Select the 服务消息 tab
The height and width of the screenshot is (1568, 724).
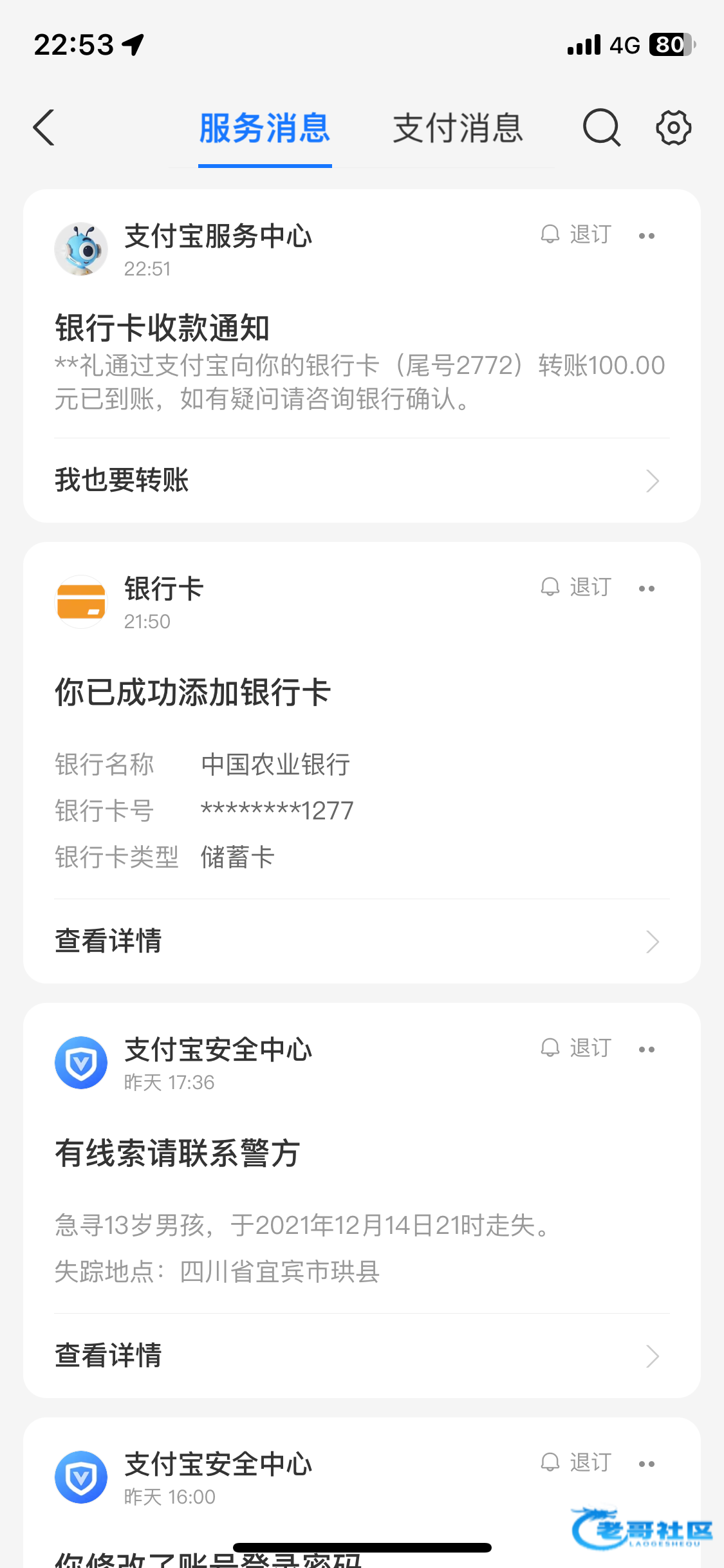pyautogui.click(x=265, y=127)
